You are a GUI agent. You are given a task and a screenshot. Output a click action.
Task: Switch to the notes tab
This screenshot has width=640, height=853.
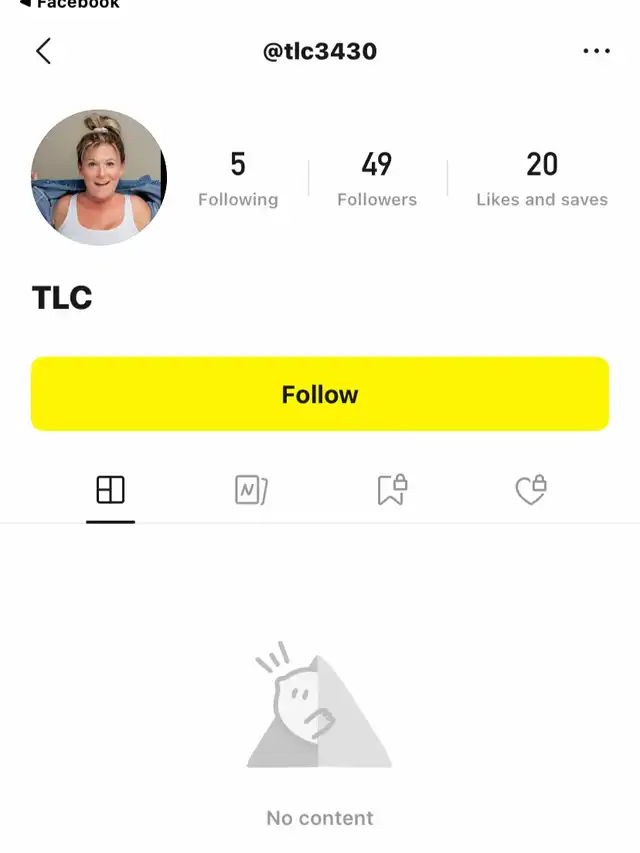[x=251, y=490]
